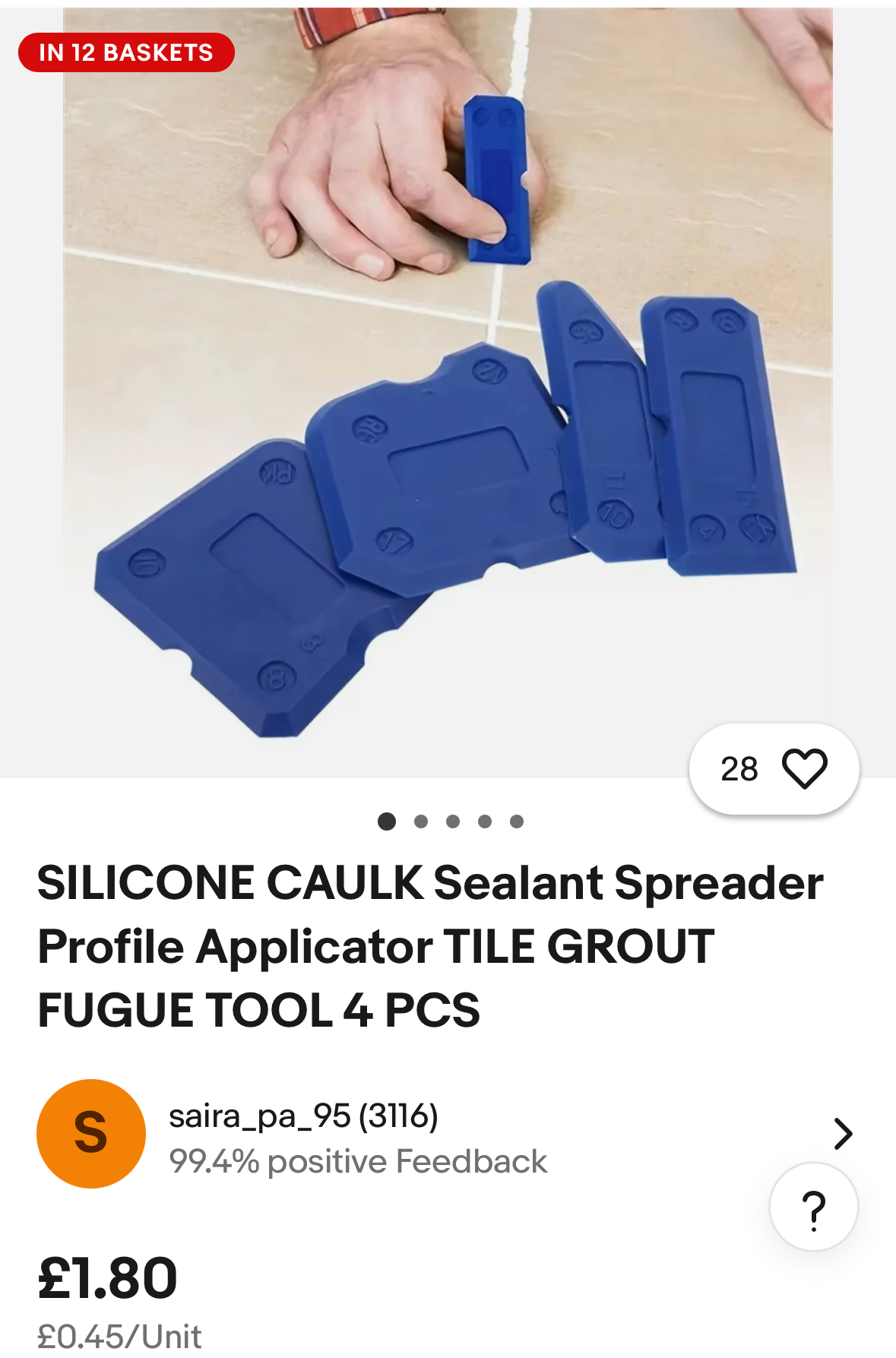Open the question mark help button

coord(813,1207)
